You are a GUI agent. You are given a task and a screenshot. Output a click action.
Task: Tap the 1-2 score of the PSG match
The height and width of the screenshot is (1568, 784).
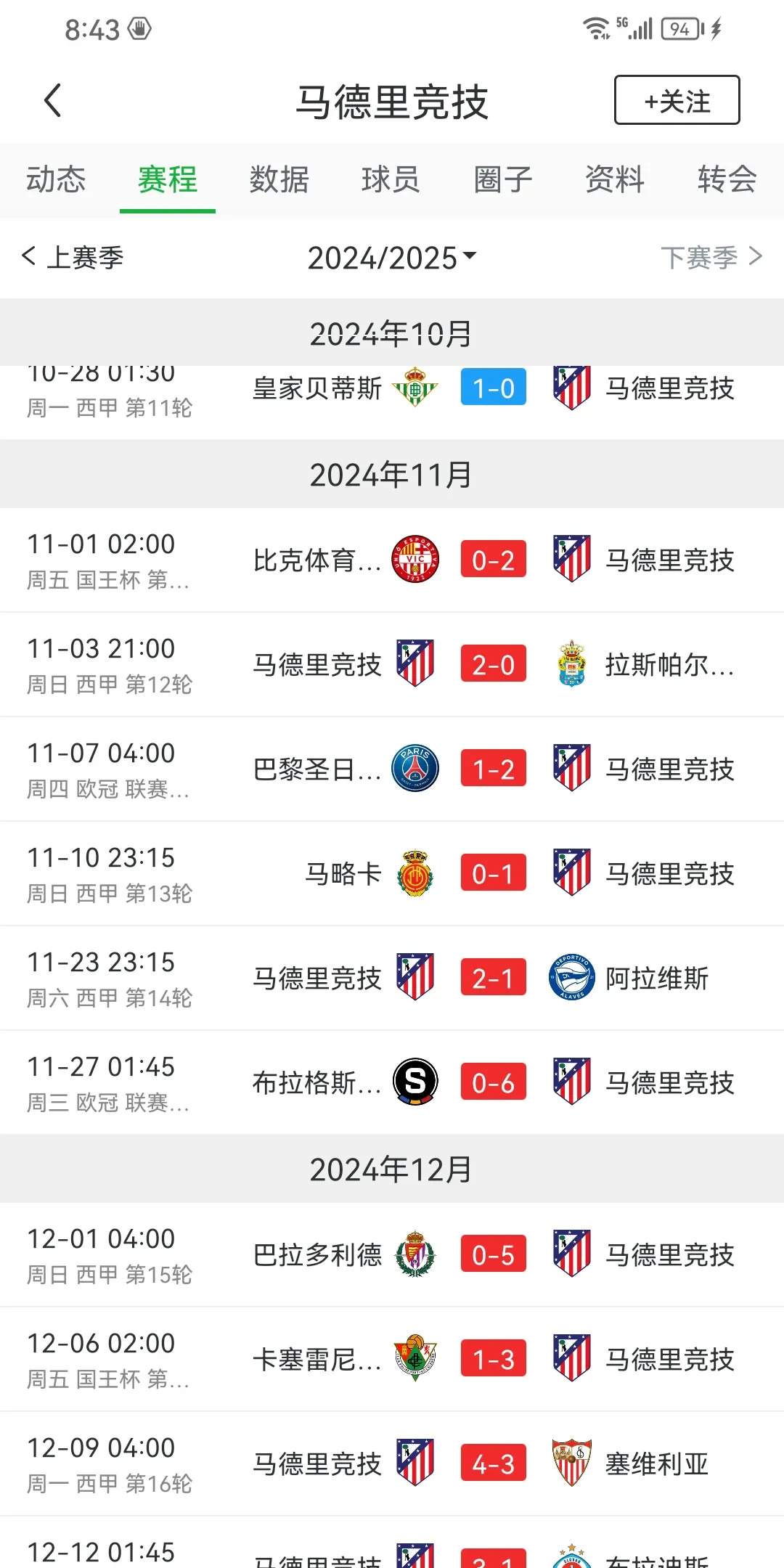click(493, 769)
